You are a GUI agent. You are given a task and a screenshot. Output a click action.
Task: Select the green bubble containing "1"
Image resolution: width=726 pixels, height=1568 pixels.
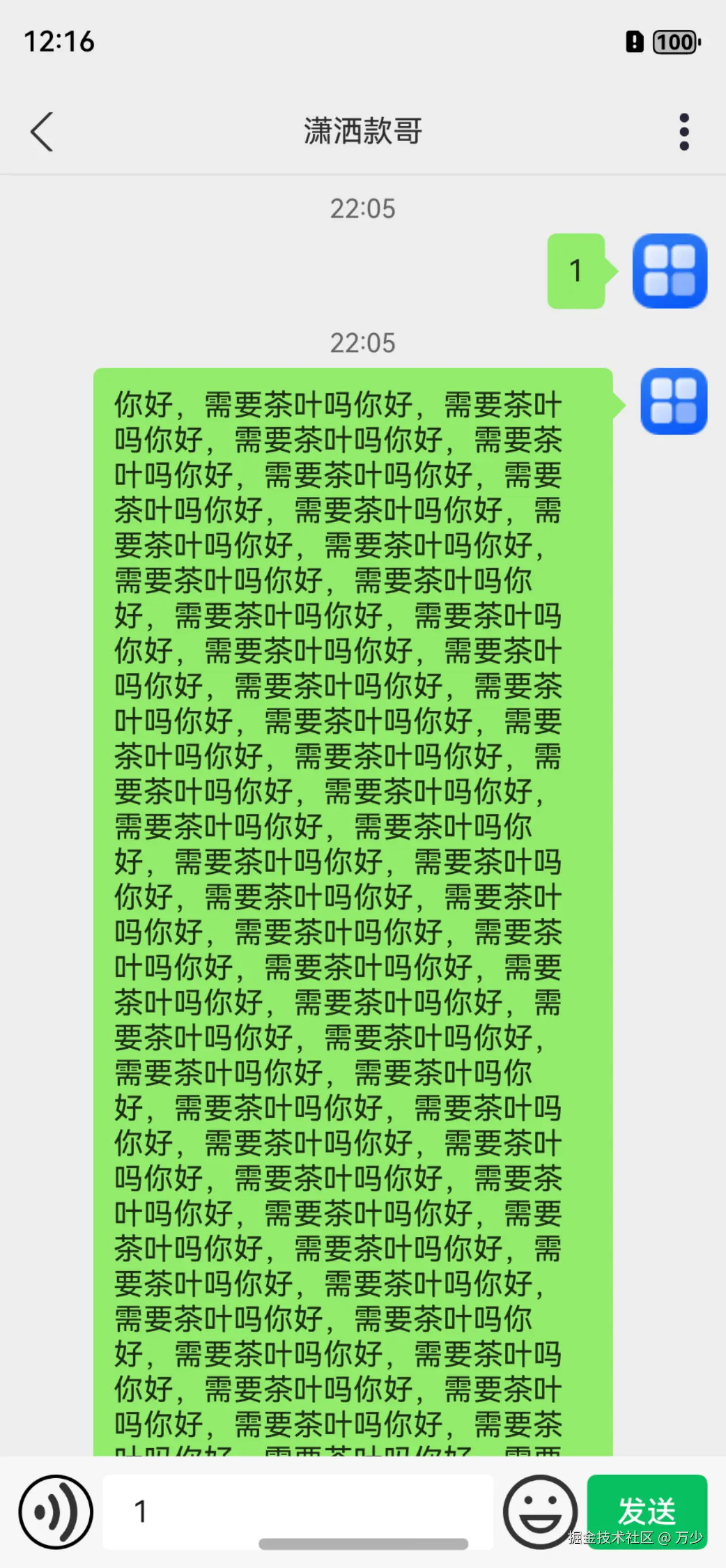pyautogui.click(x=576, y=272)
